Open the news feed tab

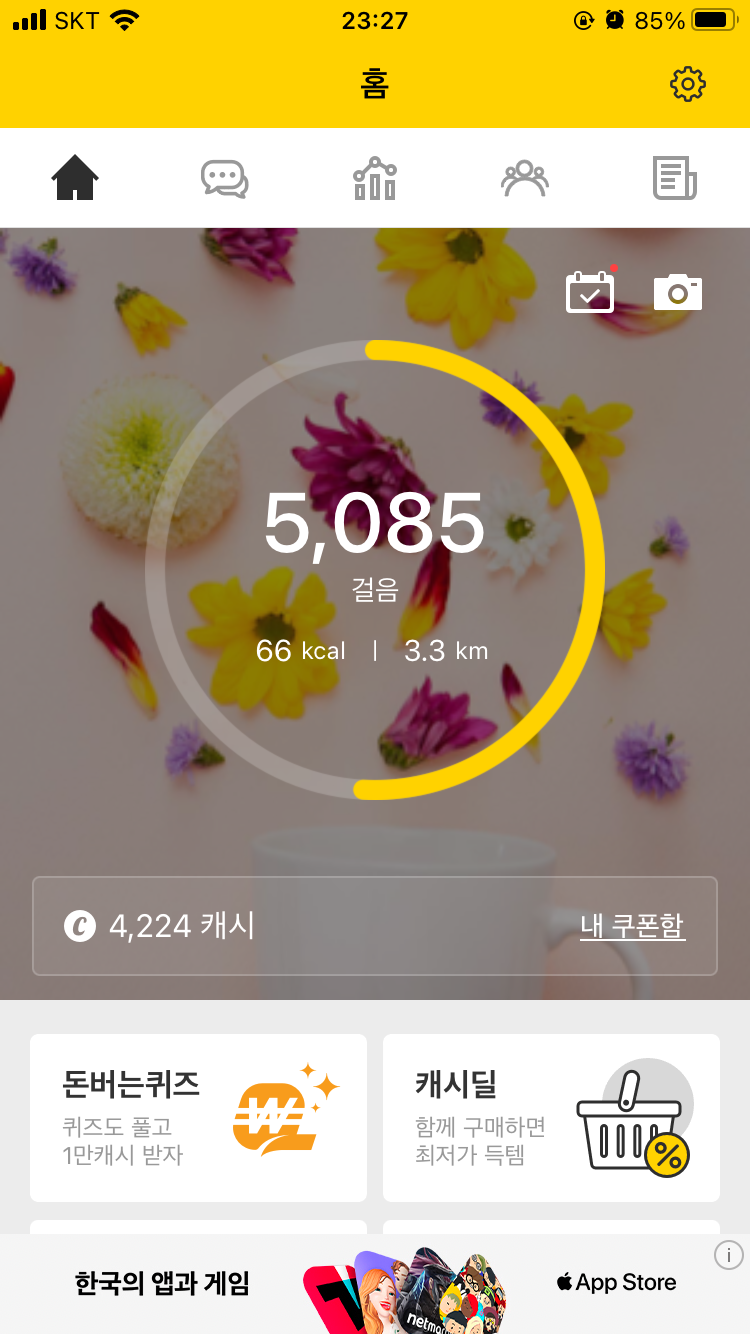point(675,179)
